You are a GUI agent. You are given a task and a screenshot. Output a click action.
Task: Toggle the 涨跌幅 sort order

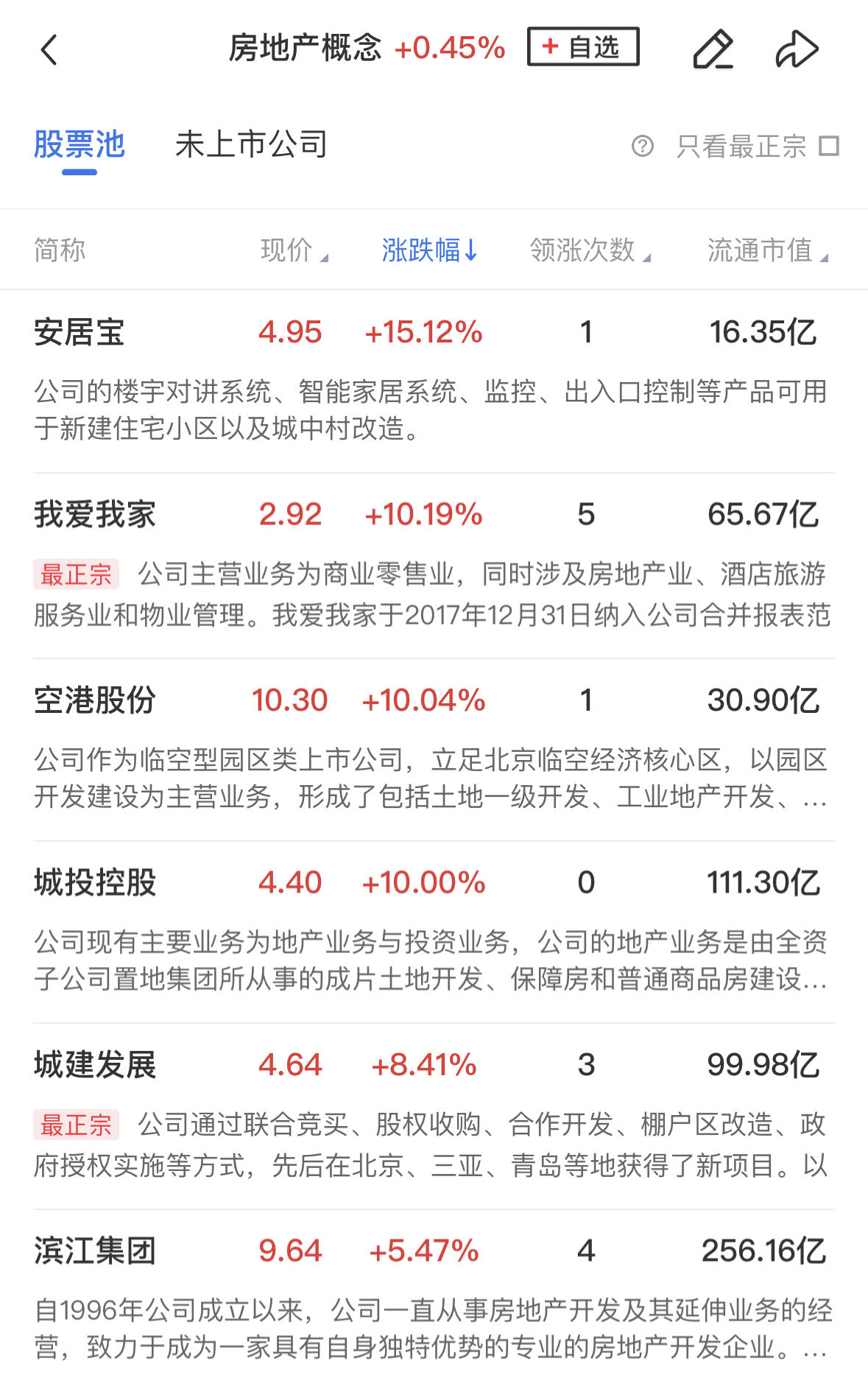pos(429,250)
